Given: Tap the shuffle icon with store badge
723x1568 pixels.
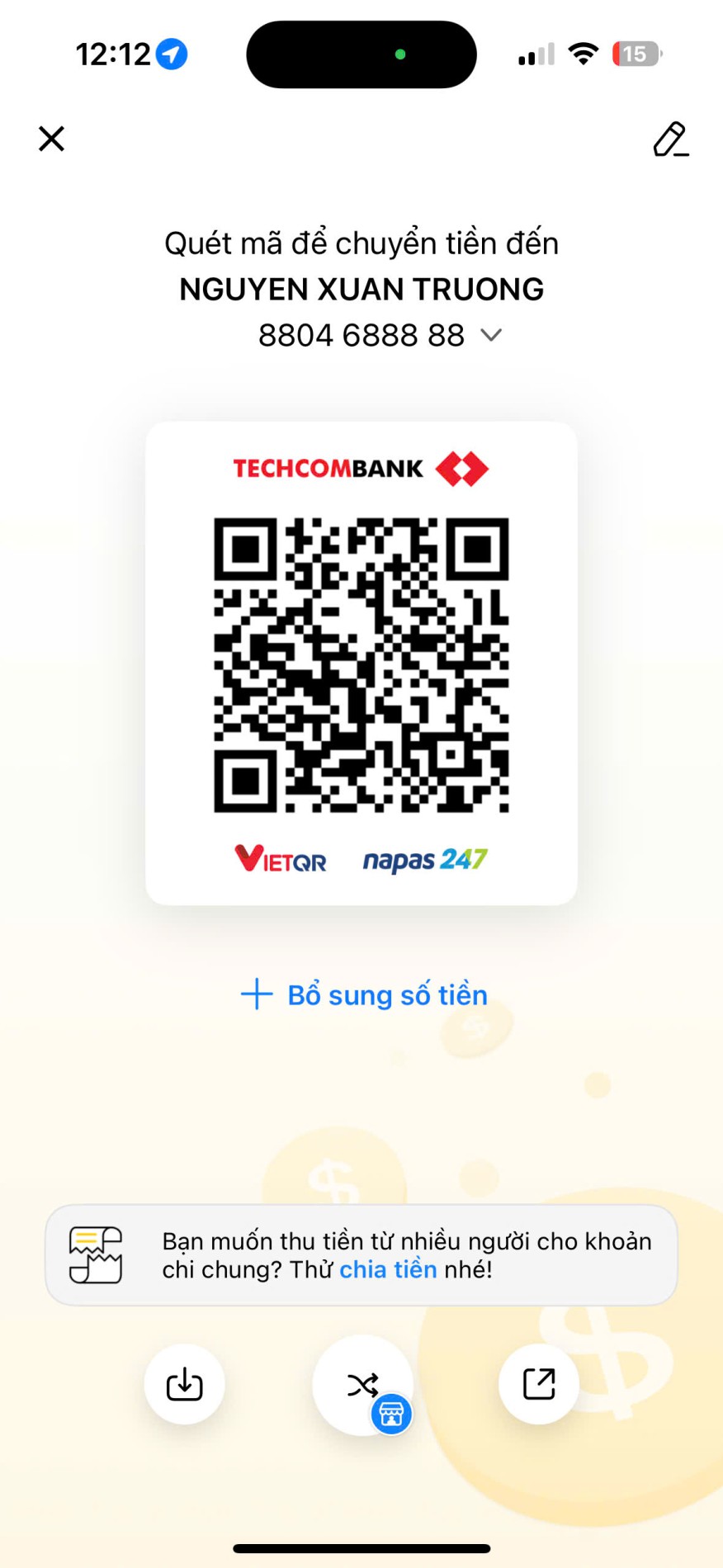Looking at the screenshot, I should pos(363,1385).
